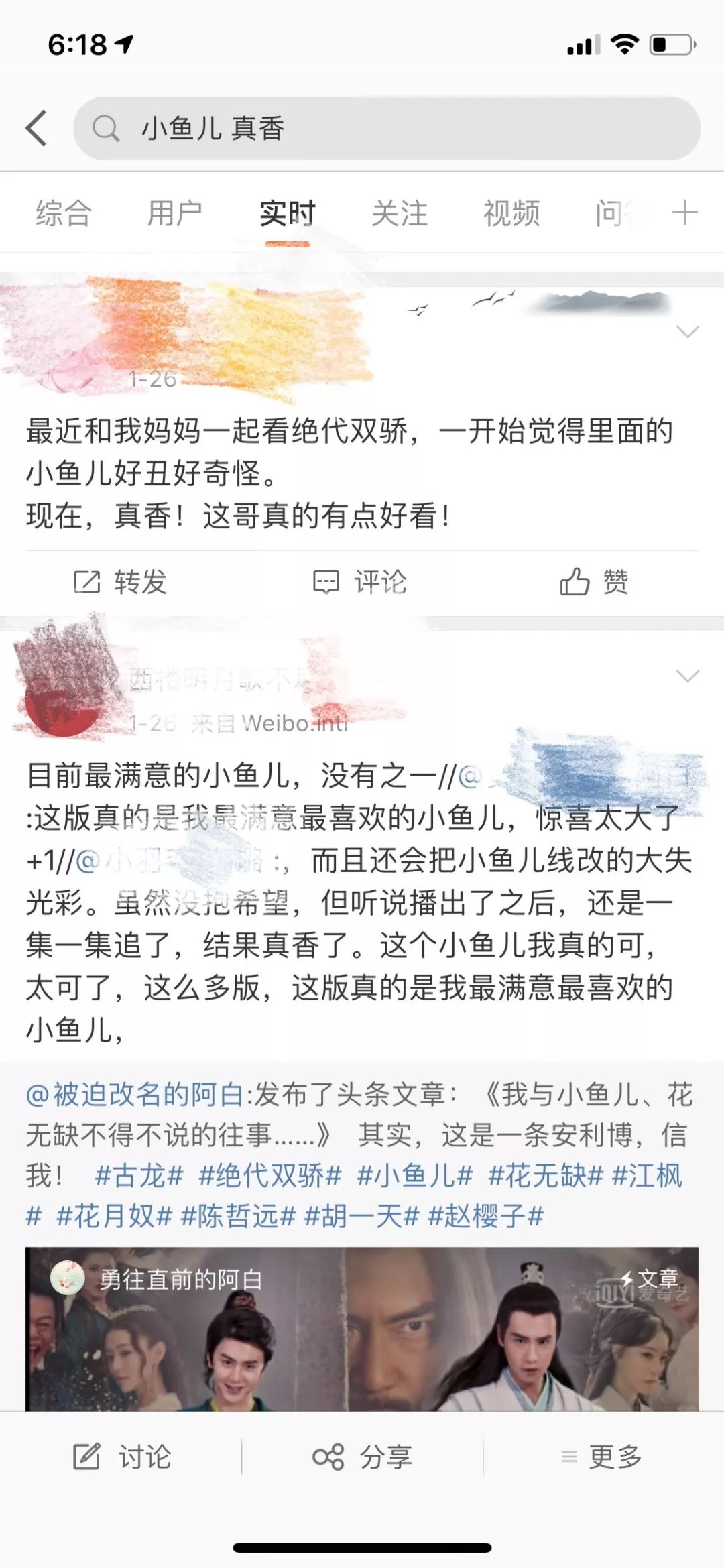This screenshot has width=724, height=1568.
Task: Switch to the 综合 tab
Action: [64, 214]
